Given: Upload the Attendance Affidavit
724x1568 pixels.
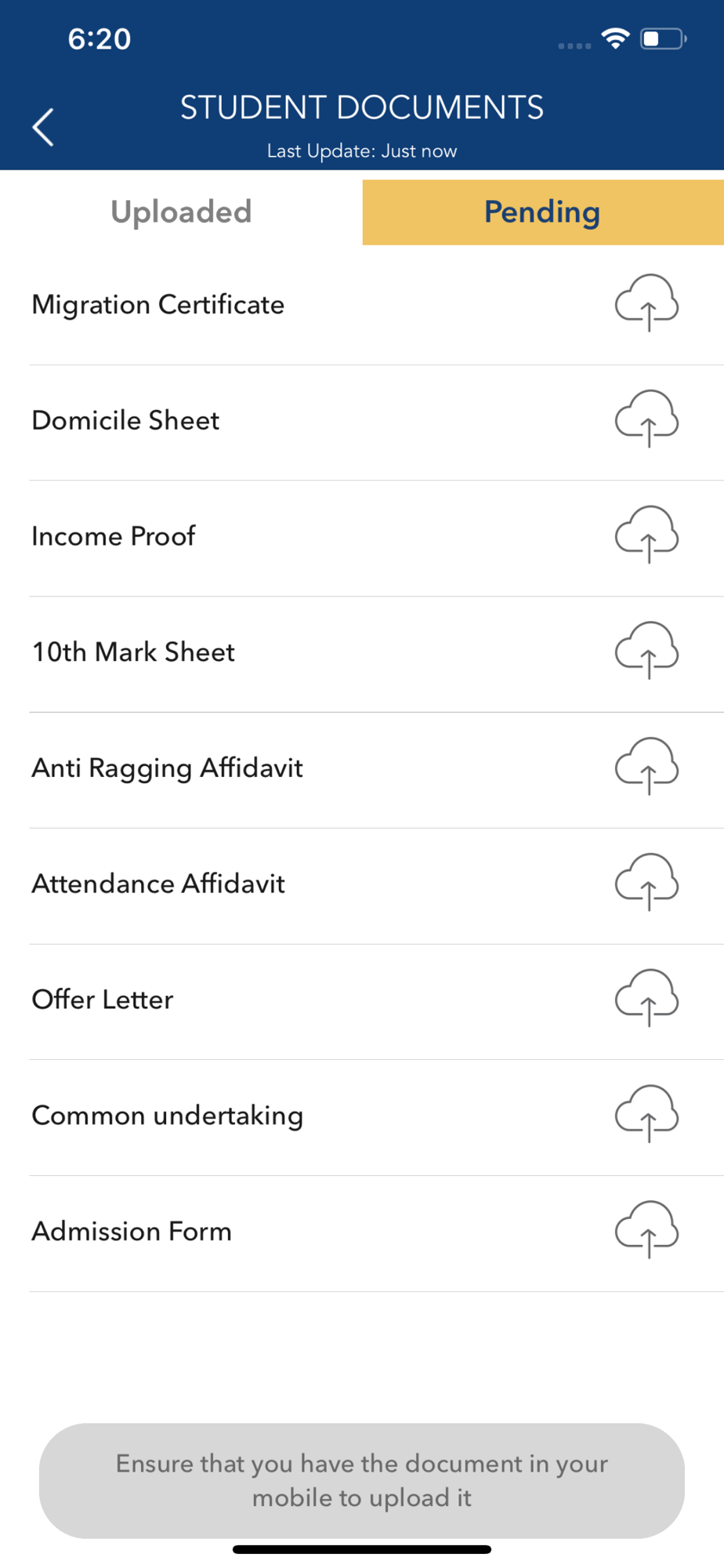Looking at the screenshot, I should pos(646,883).
